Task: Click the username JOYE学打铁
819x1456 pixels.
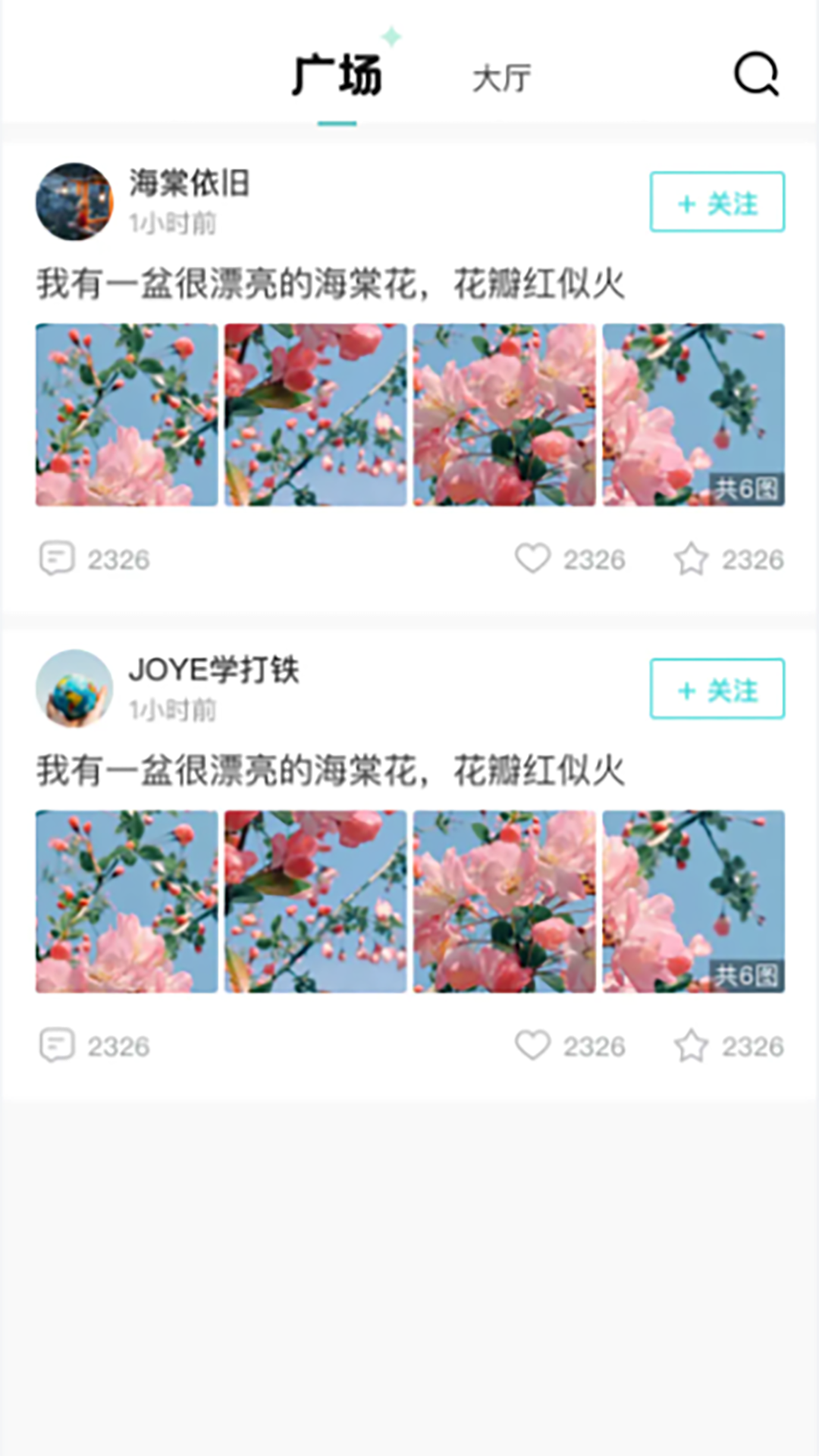Action: coord(215,670)
